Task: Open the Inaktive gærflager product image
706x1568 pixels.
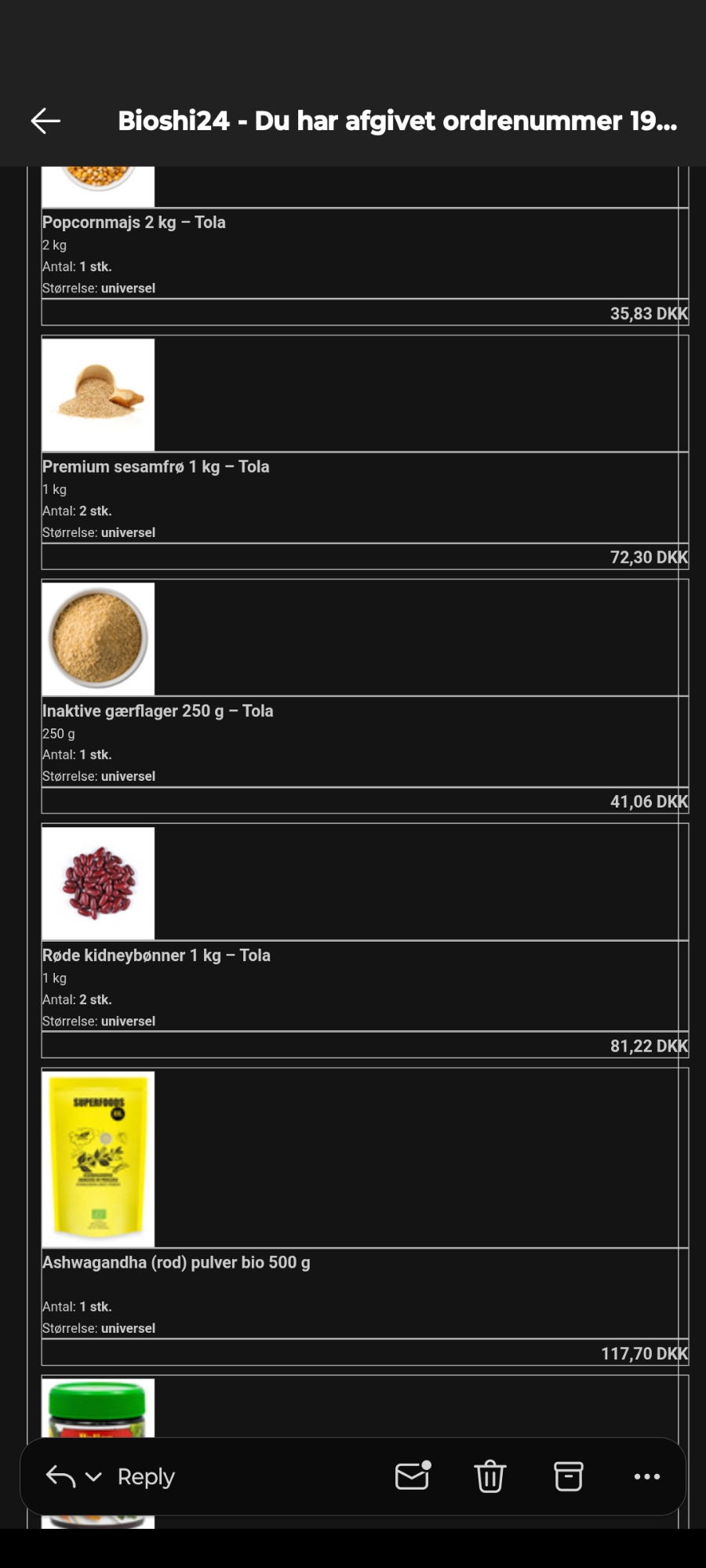Action: pos(98,639)
